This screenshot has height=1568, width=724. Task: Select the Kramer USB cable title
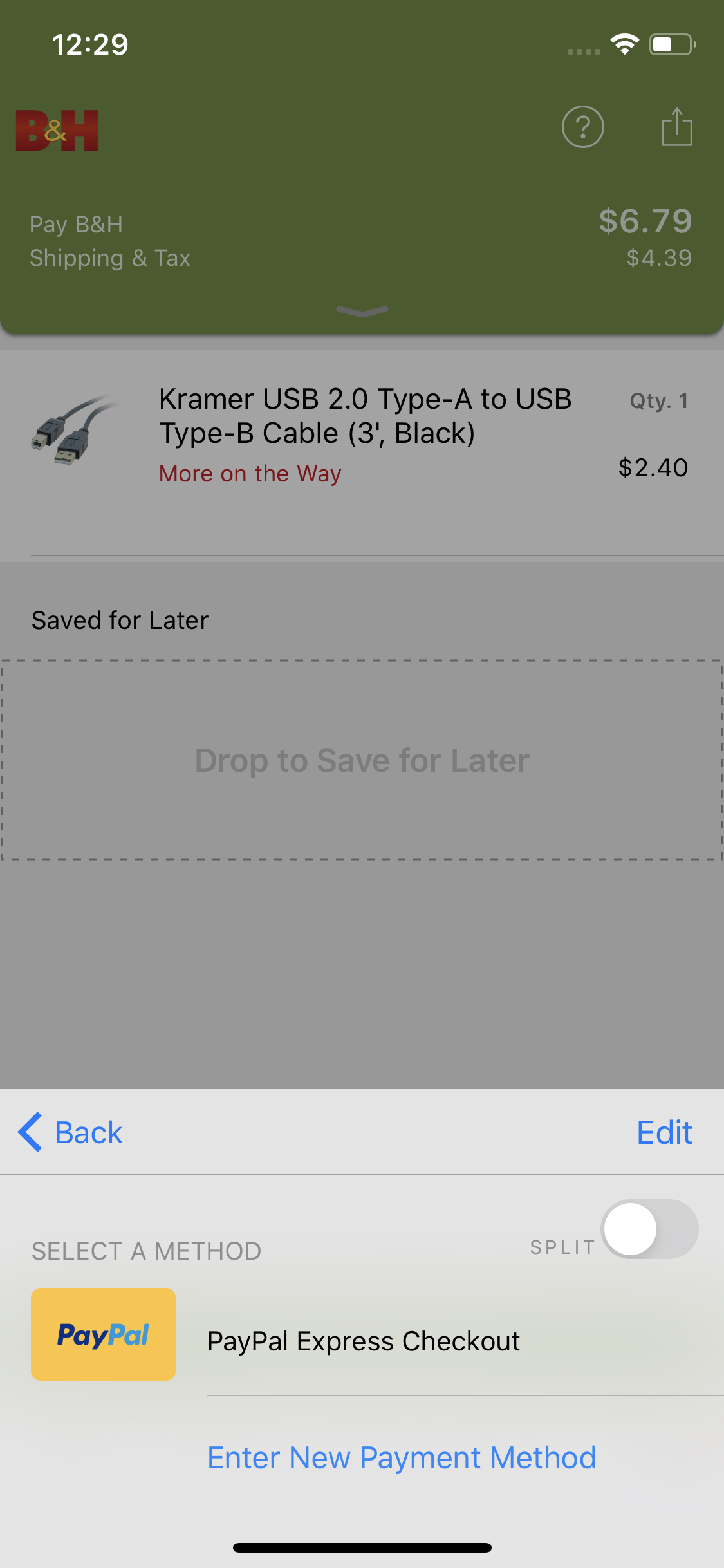tap(366, 415)
